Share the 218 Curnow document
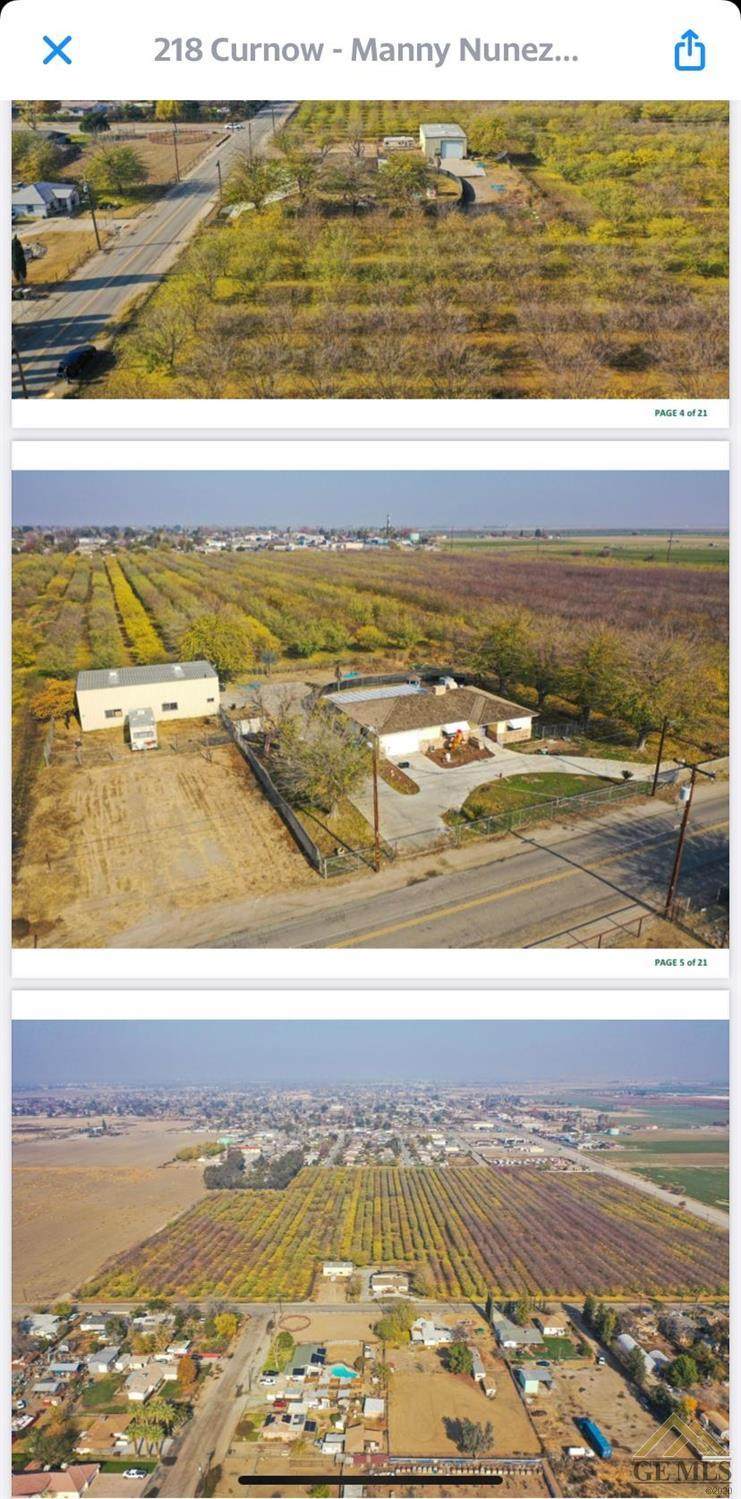741x1499 pixels. click(x=689, y=50)
